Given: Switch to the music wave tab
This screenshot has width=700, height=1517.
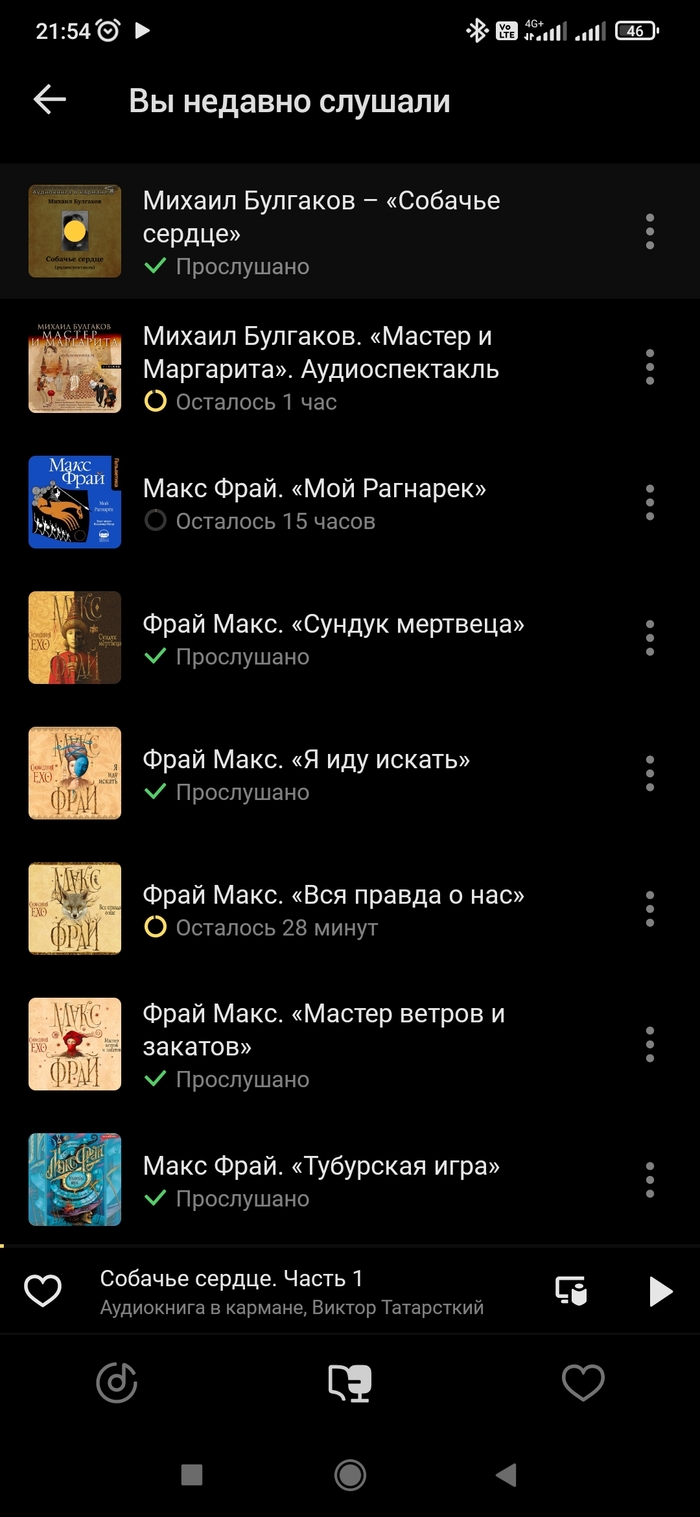Looking at the screenshot, I should 117,1383.
